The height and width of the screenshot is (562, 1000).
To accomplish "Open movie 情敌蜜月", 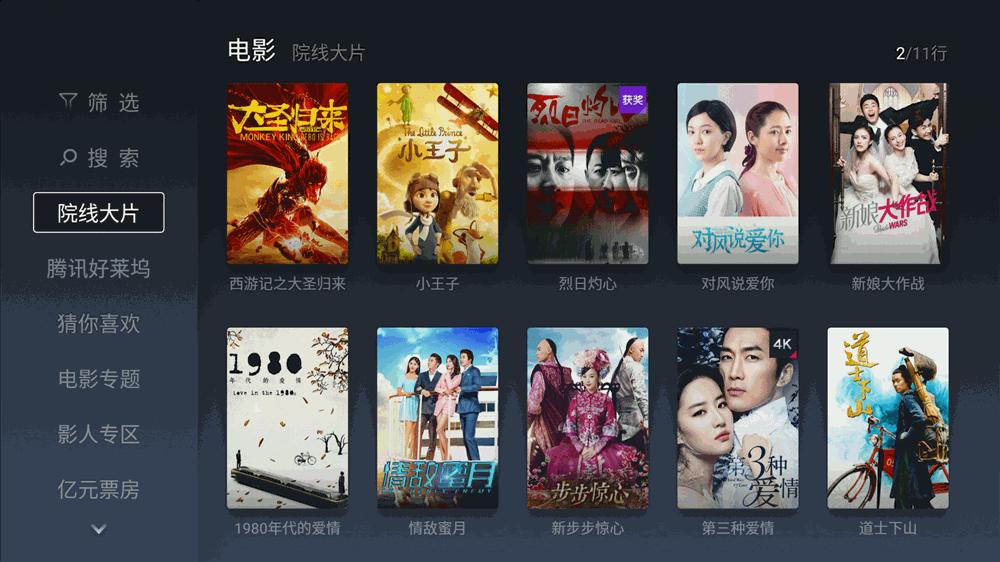I will coord(437,418).
